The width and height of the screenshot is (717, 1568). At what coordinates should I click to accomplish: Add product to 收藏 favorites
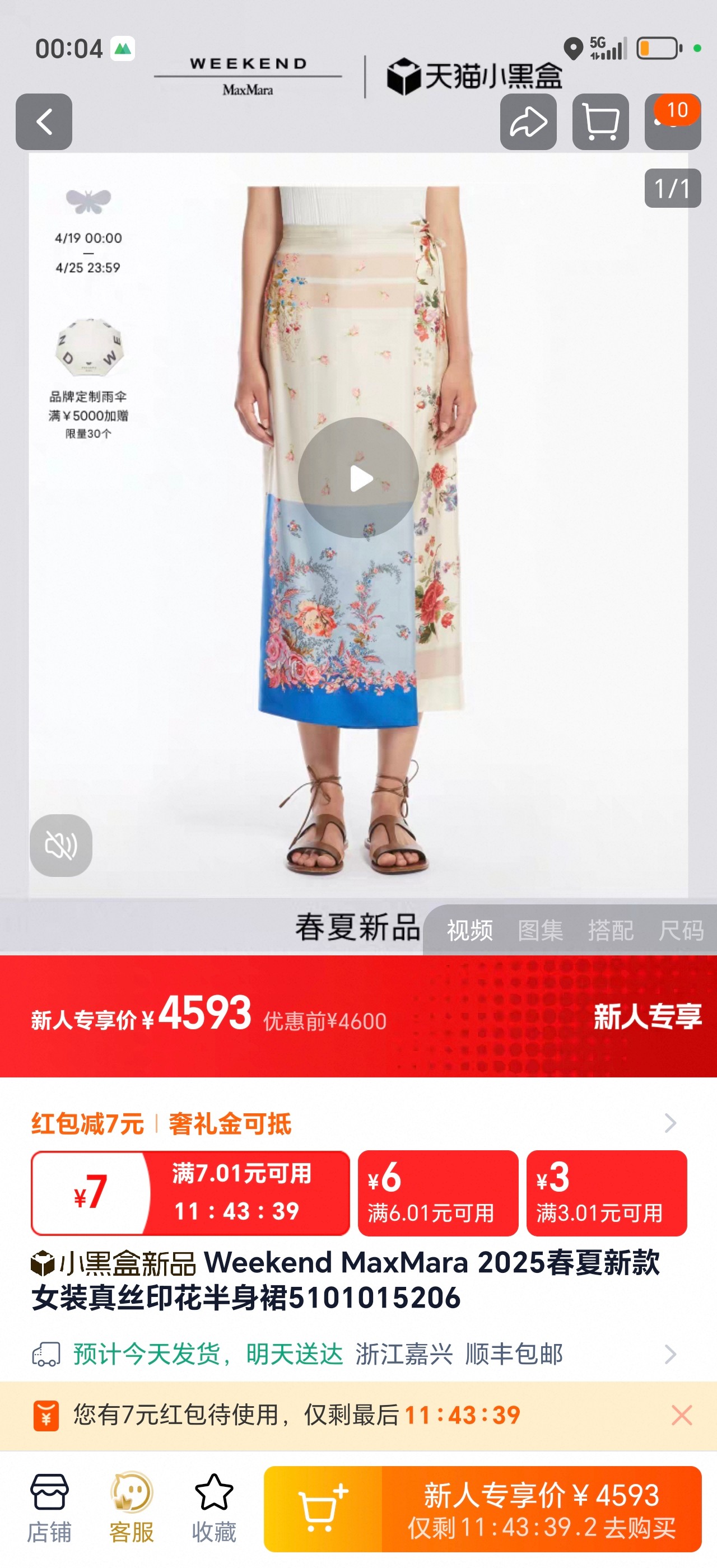tap(213, 1508)
